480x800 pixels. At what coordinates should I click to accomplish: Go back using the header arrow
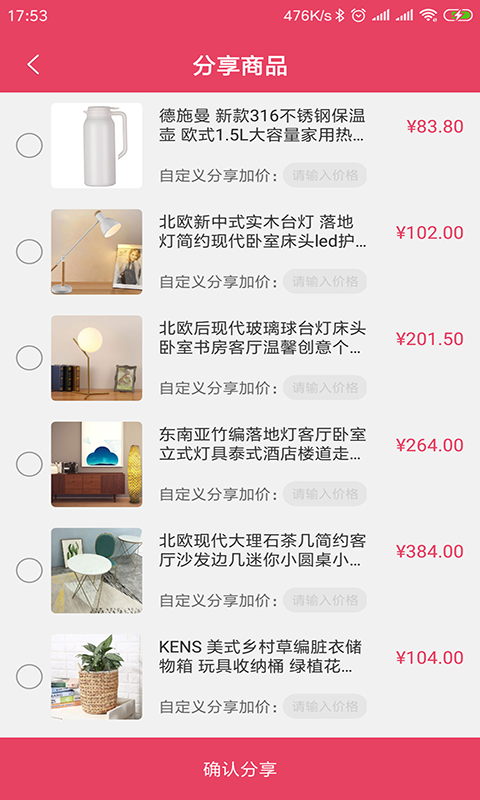tap(33, 65)
